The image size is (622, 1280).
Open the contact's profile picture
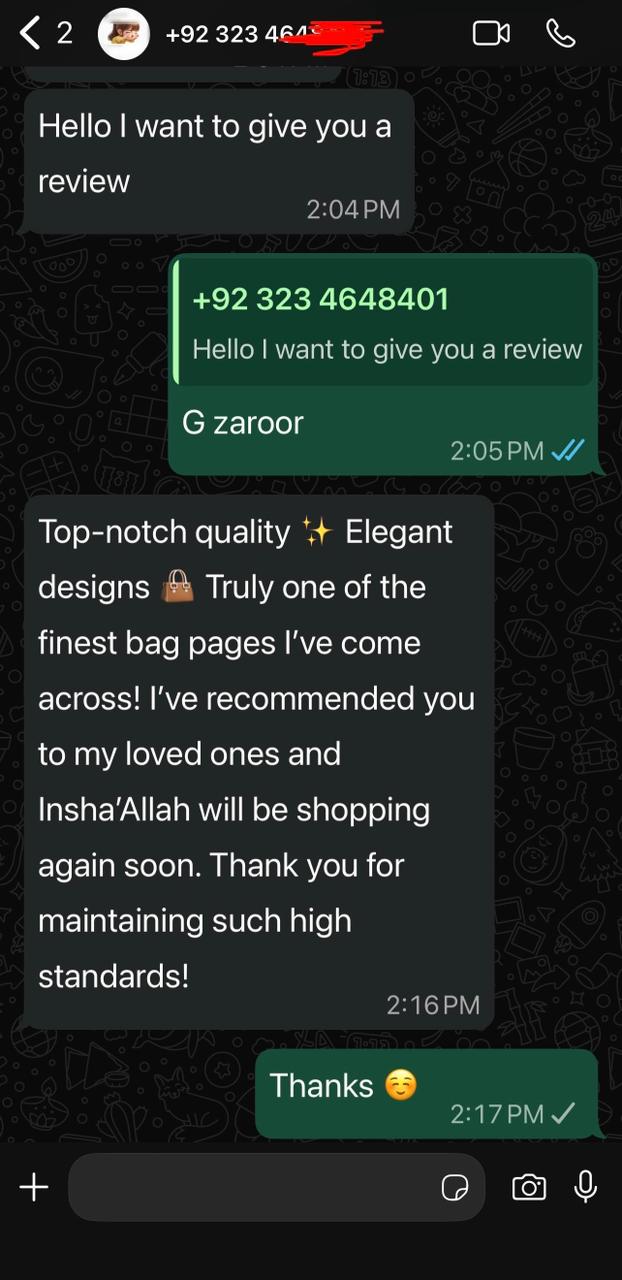point(124,34)
